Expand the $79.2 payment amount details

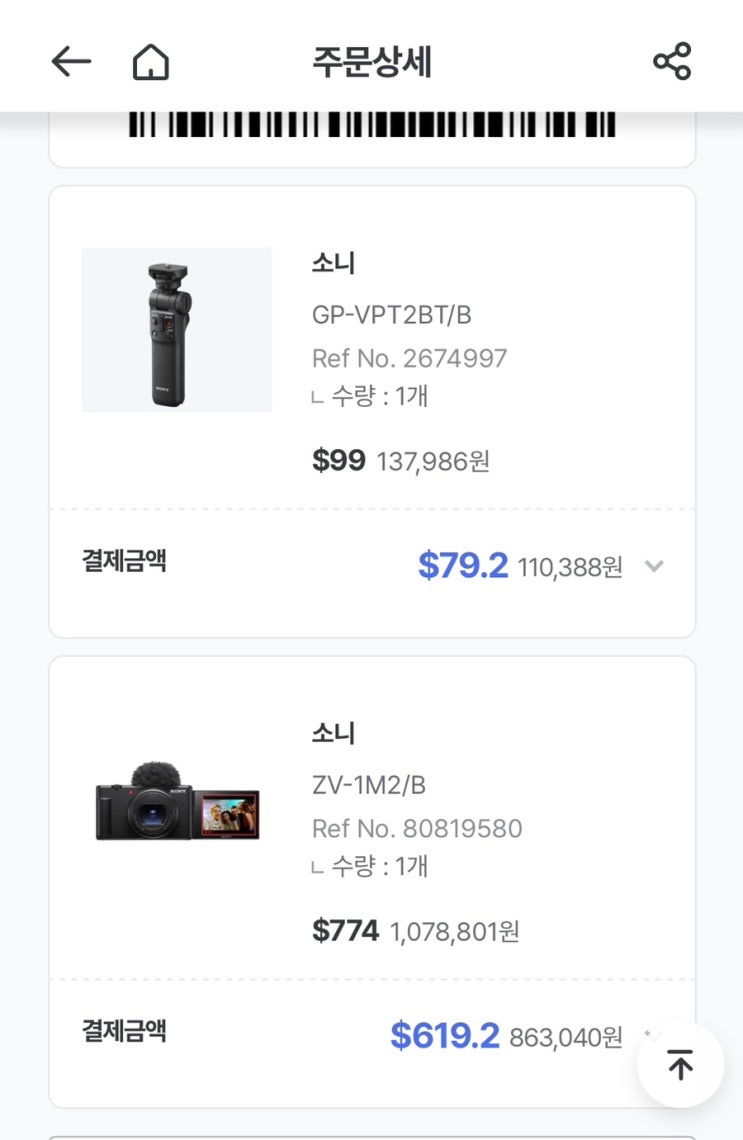point(654,566)
